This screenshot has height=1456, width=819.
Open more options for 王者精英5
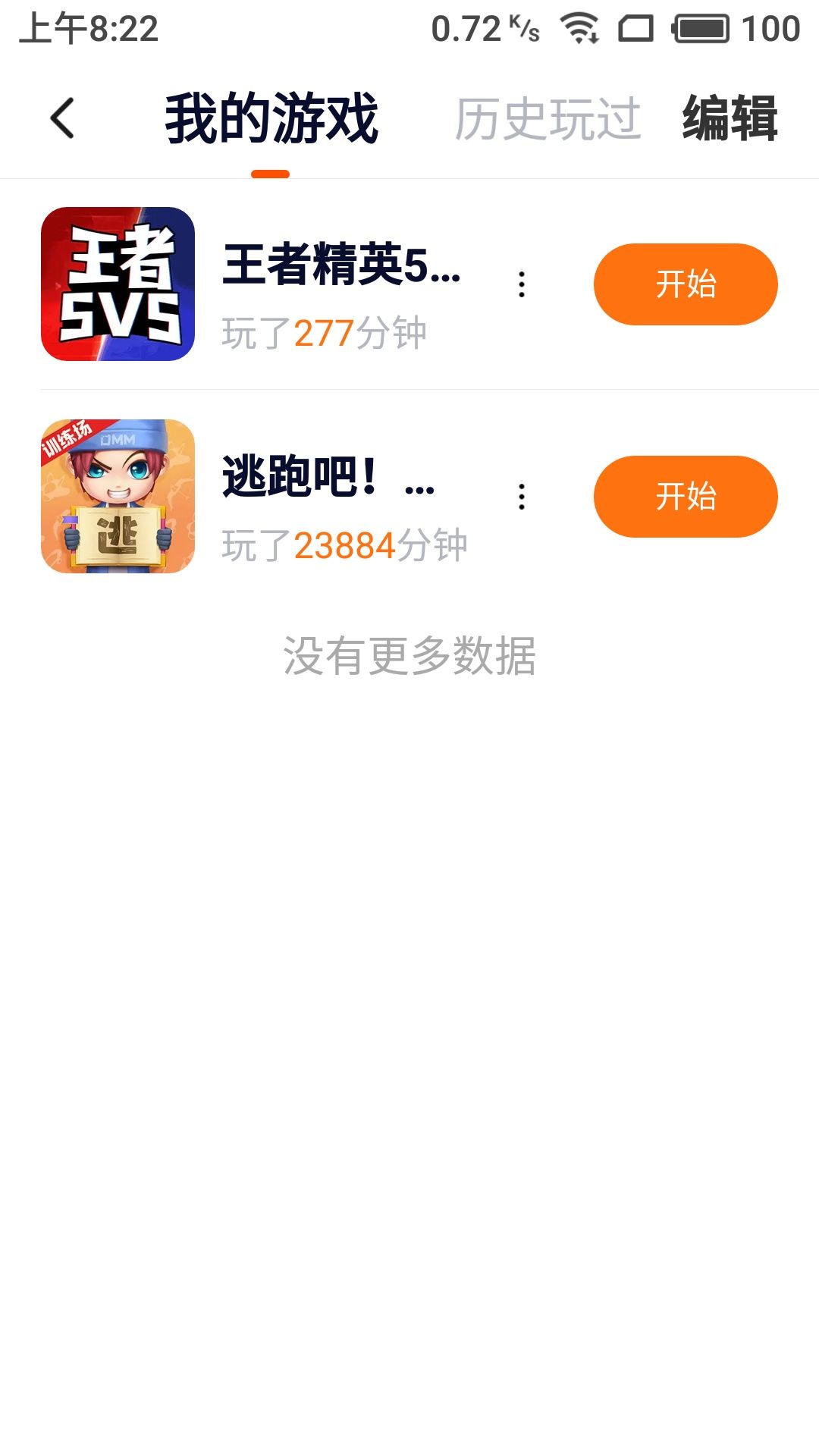522,284
